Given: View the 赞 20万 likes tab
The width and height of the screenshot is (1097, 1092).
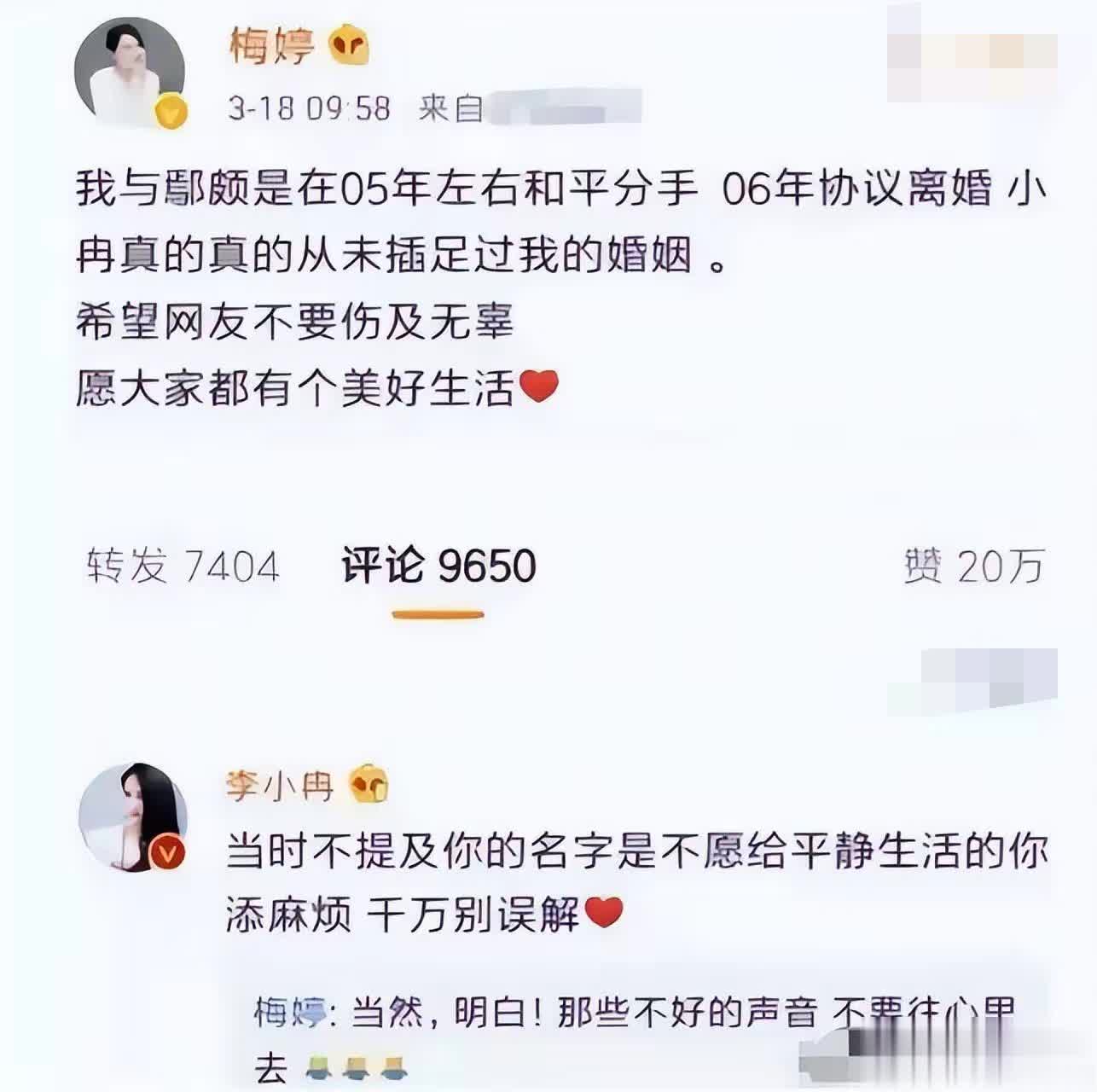Looking at the screenshot, I should click(973, 566).
